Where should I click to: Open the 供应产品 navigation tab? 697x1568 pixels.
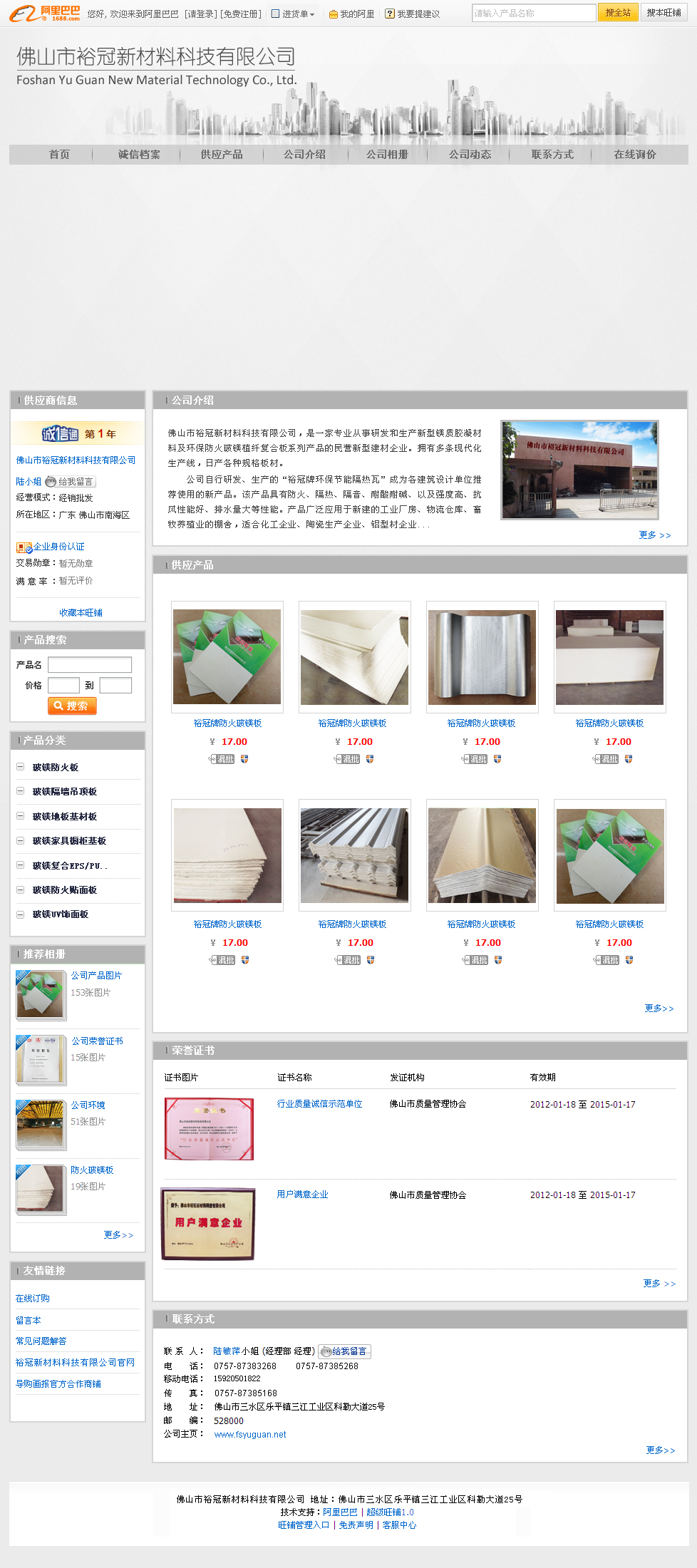[x=222, y=155]
